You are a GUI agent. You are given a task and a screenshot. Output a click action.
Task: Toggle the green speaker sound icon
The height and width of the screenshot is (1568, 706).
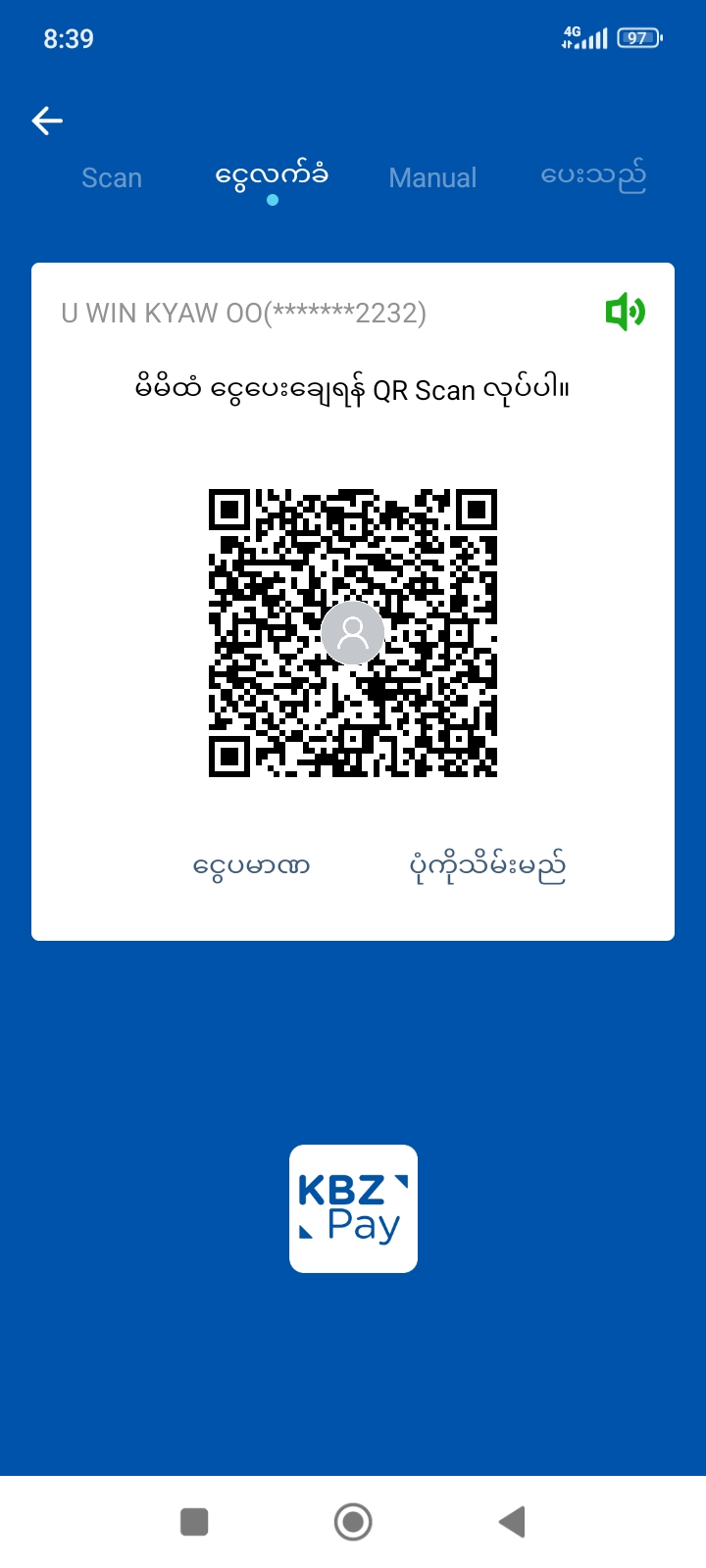[625, 313]
